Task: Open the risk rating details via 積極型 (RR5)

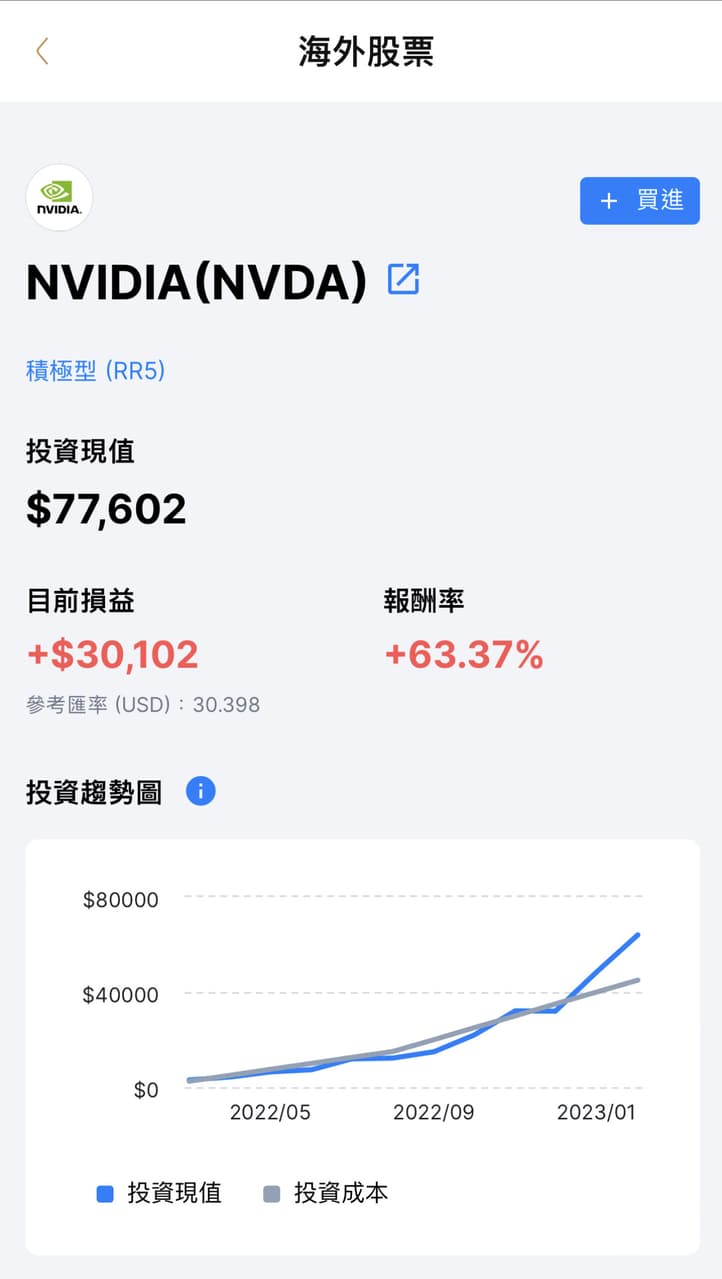Action: (x=94, y=370)
